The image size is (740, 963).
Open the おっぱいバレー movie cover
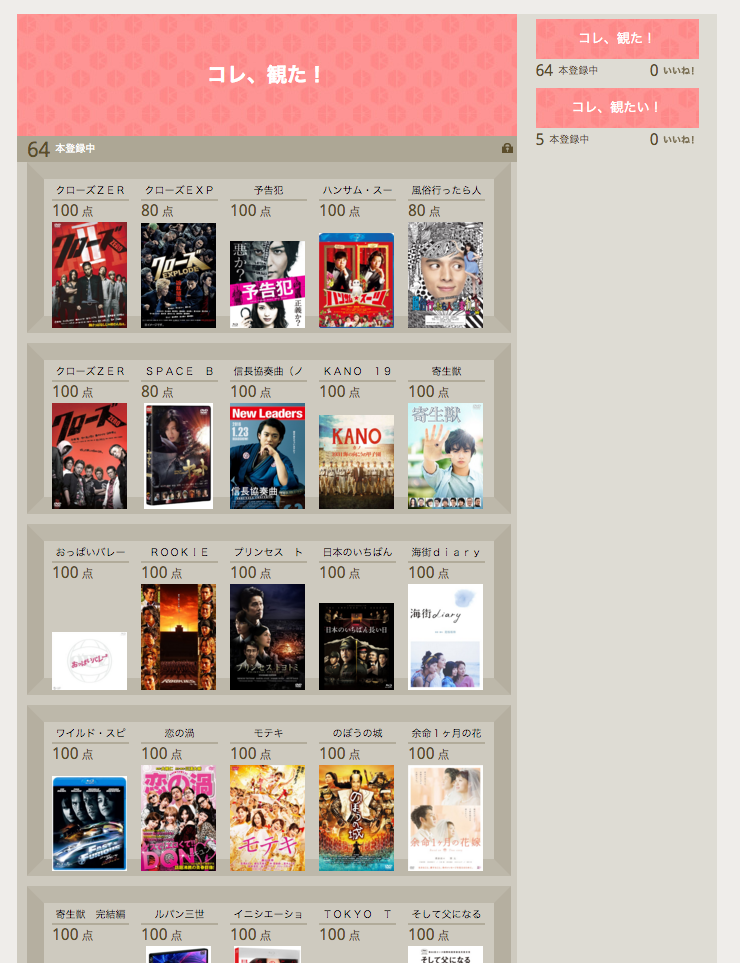pyautogui.click(x=89, y=661)
